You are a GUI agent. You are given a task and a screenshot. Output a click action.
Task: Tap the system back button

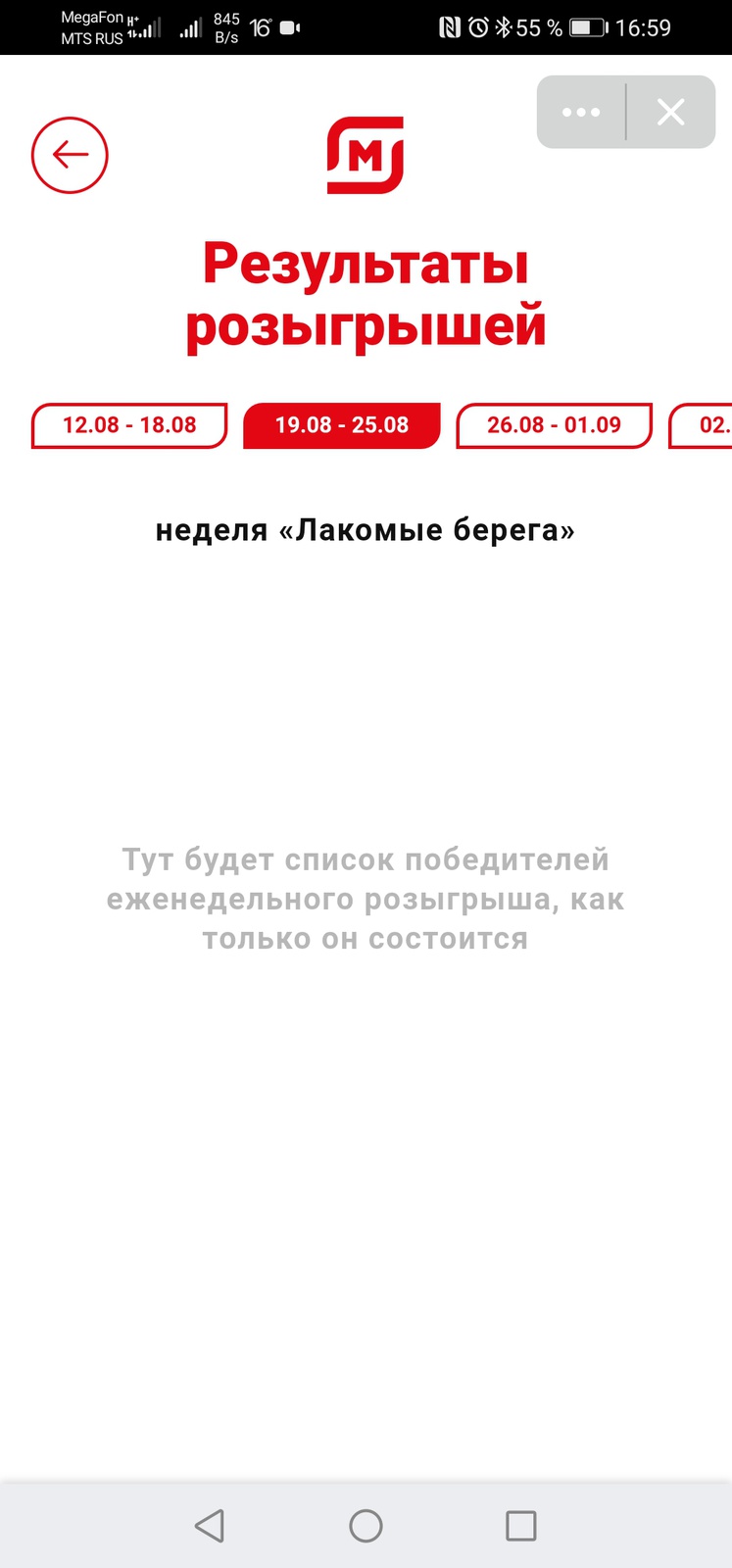pos(210,1526)
